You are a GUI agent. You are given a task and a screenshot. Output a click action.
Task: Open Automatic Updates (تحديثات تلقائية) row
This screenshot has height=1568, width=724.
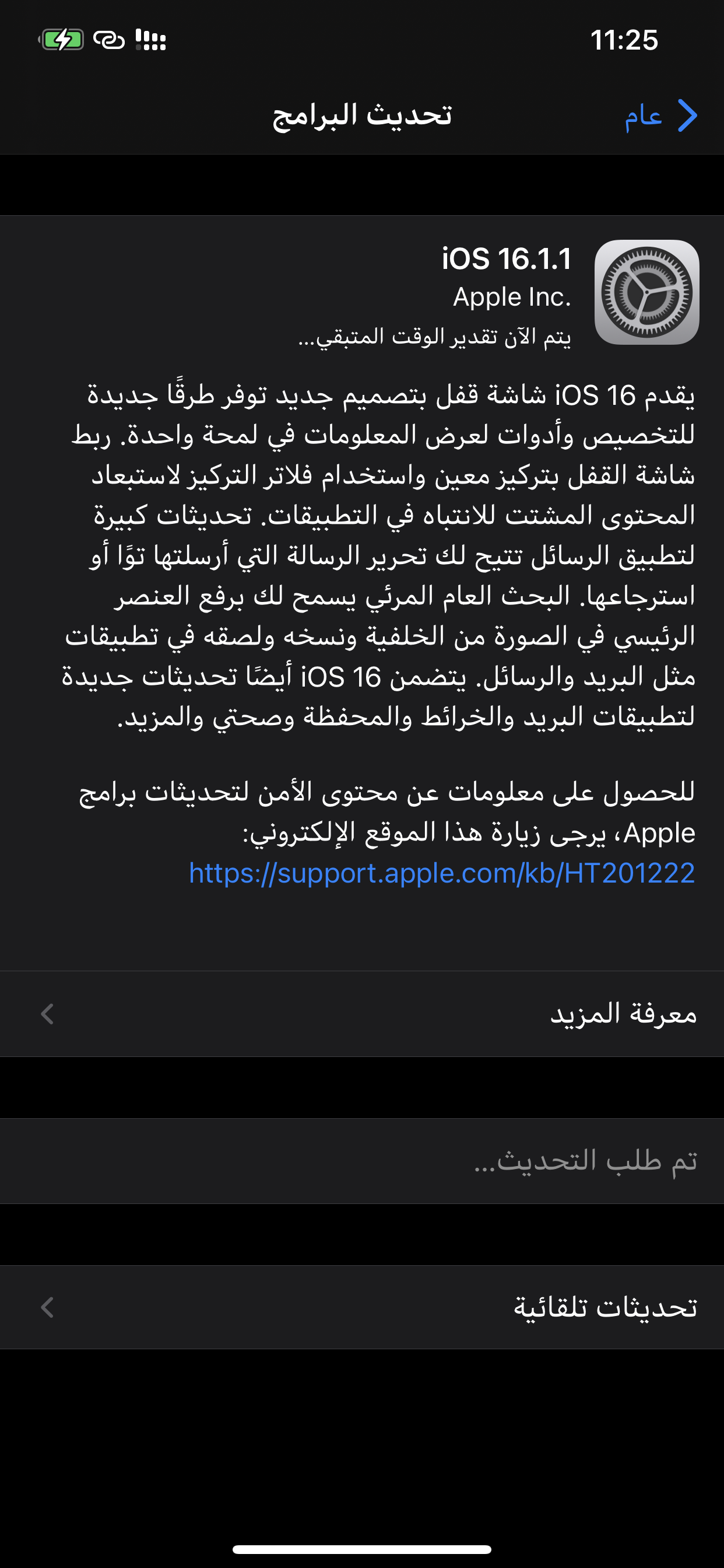pos(362,1307)
